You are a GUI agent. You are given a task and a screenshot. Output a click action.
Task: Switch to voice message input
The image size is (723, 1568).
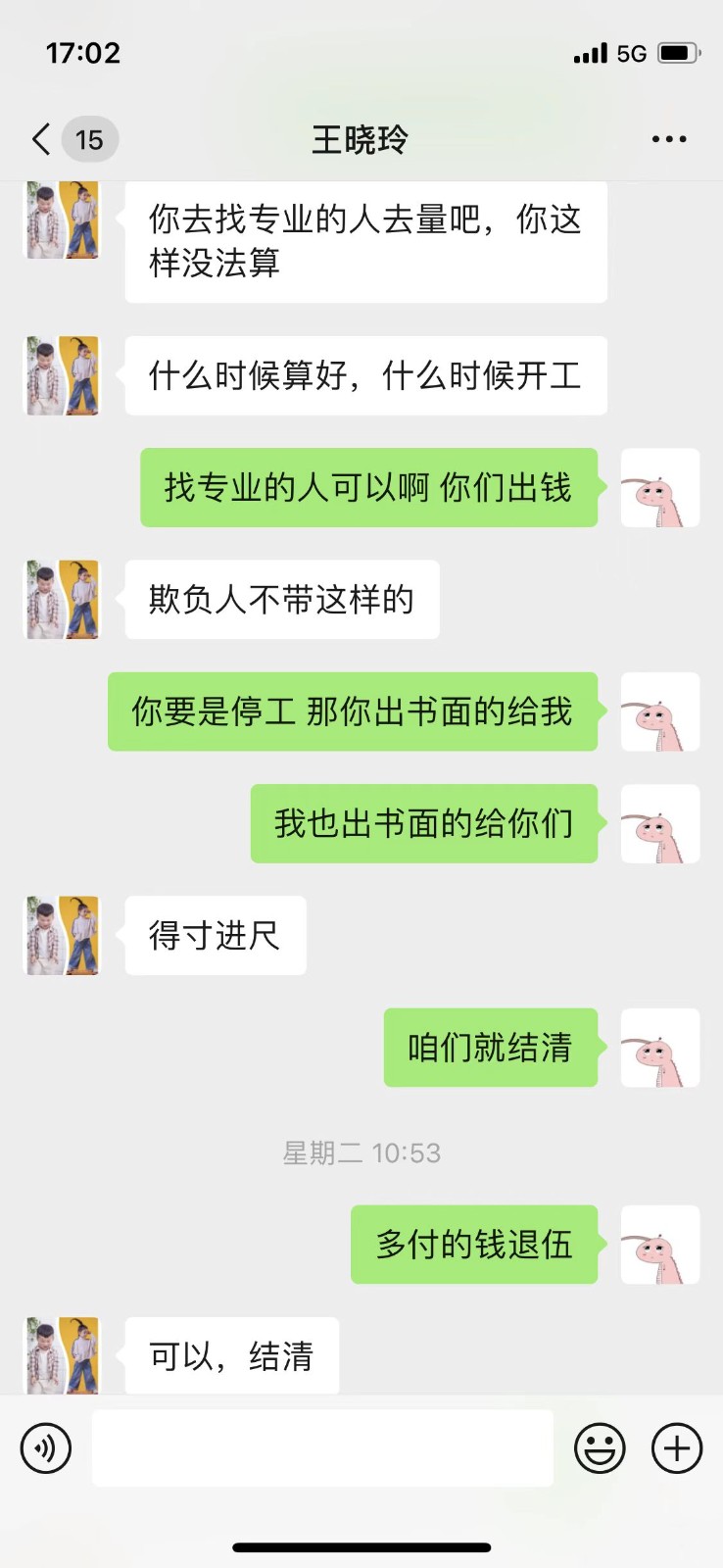pyautogui.click(x=46, y=1447)
